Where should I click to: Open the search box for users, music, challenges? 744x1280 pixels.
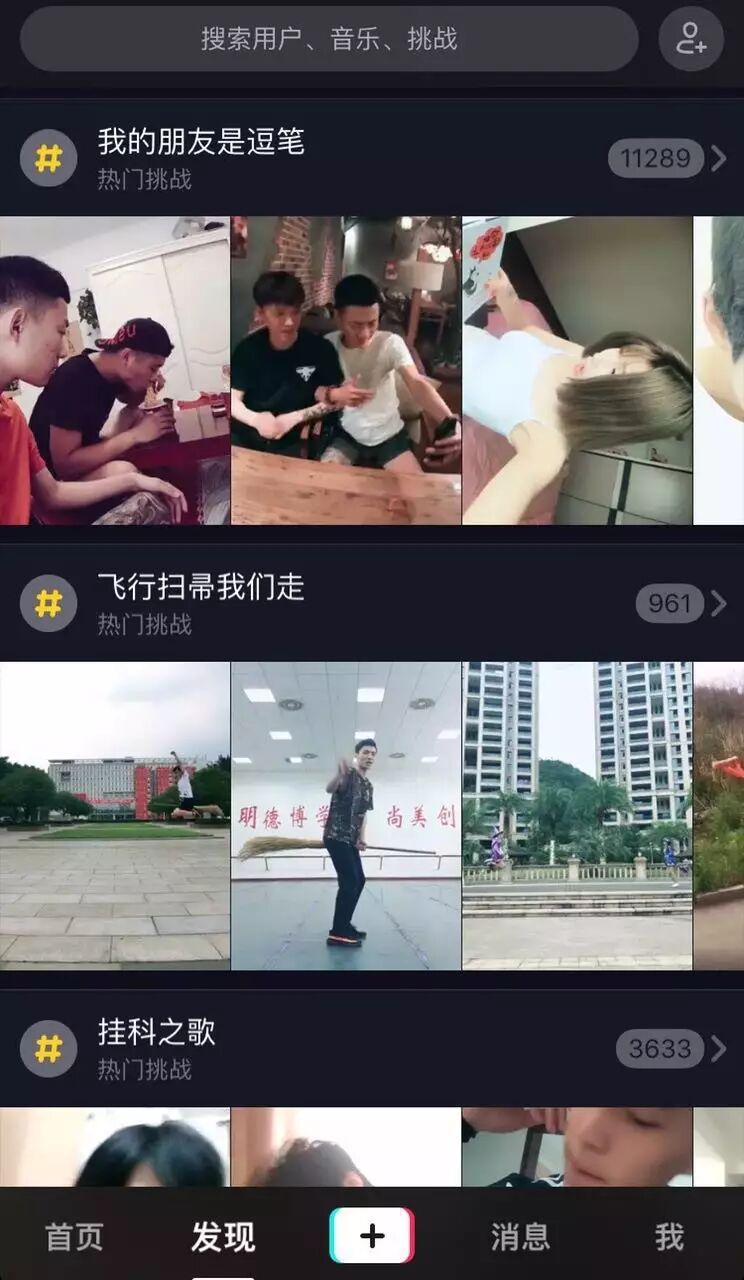click(329, 39)
